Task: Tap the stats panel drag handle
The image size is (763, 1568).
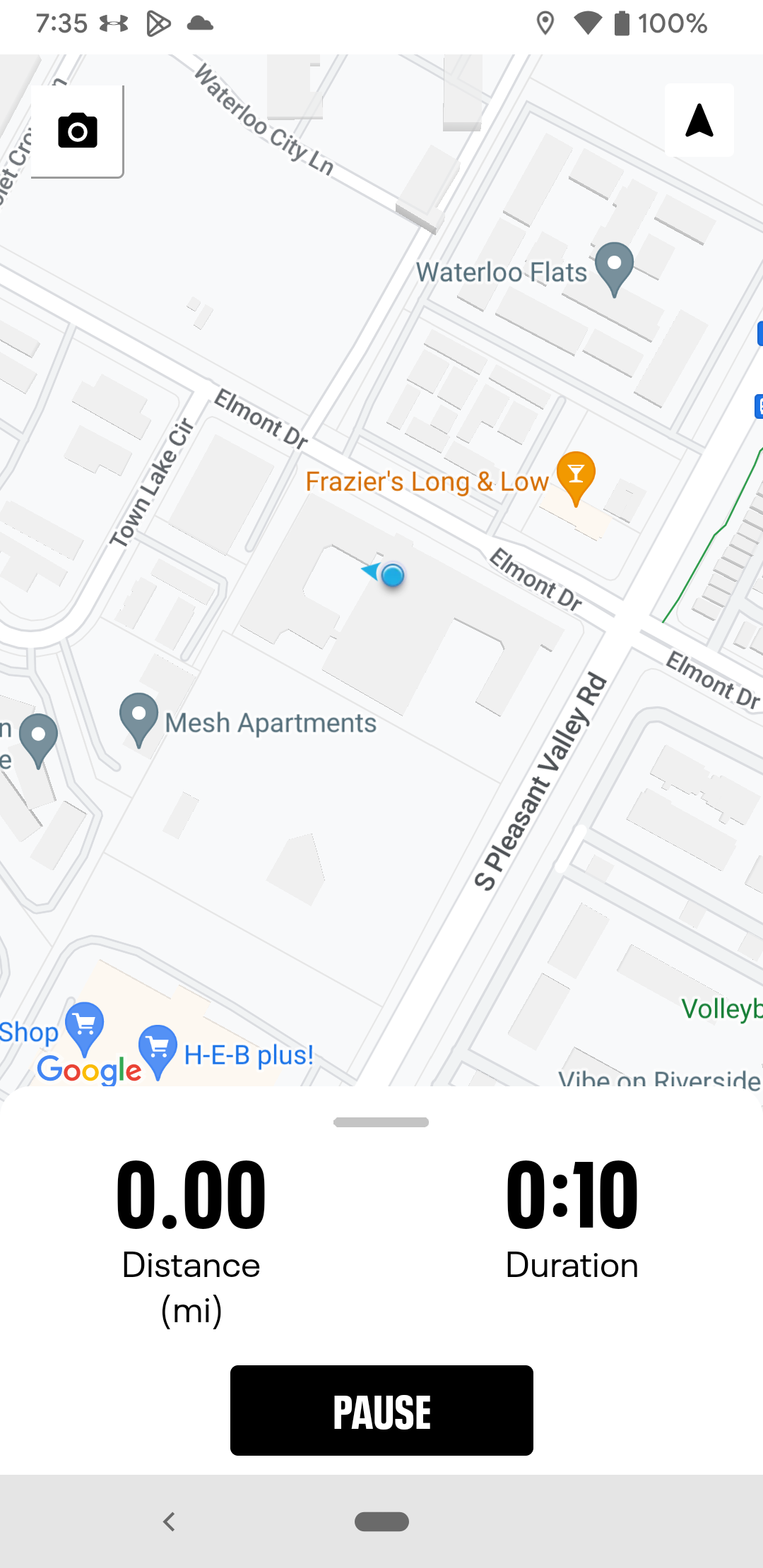Action: point(381,1122)
